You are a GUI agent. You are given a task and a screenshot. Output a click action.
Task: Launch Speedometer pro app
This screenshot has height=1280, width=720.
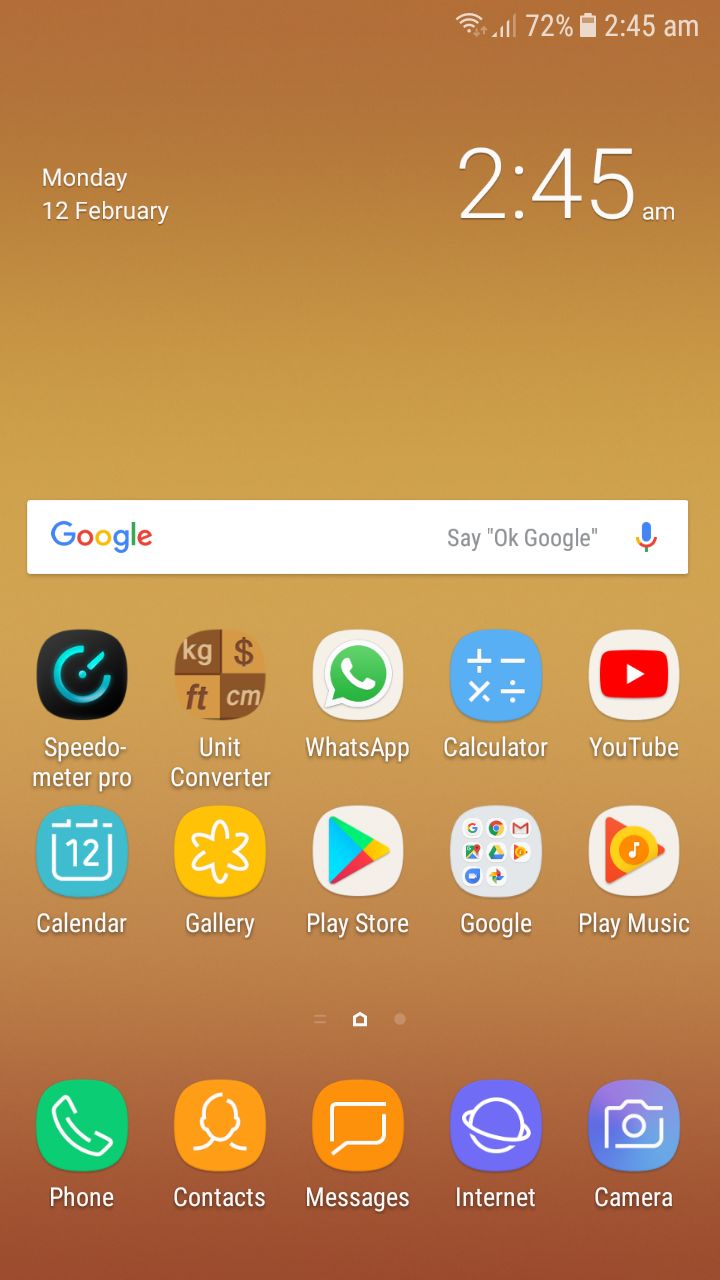[82, 676]
